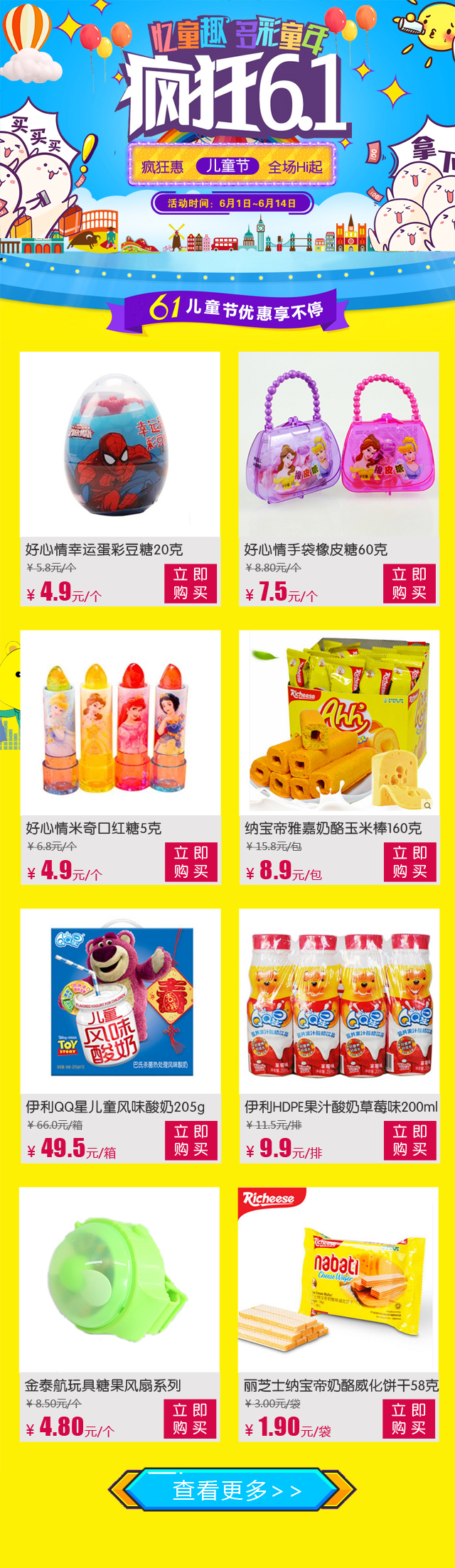Buy the 金泰航玩具糖果风扇系列 now
Screen dimensions: 455x1568
191,1419
